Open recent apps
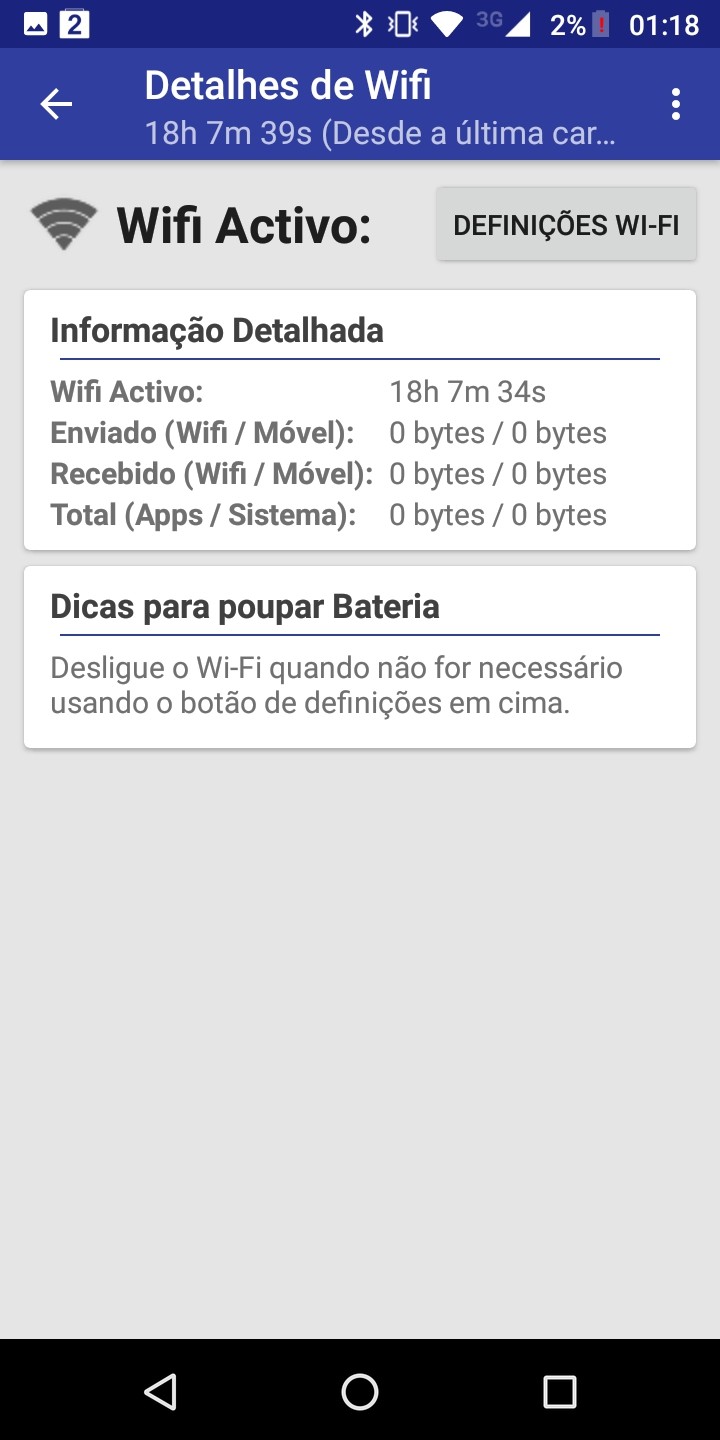 click(x=560, y=1391)
